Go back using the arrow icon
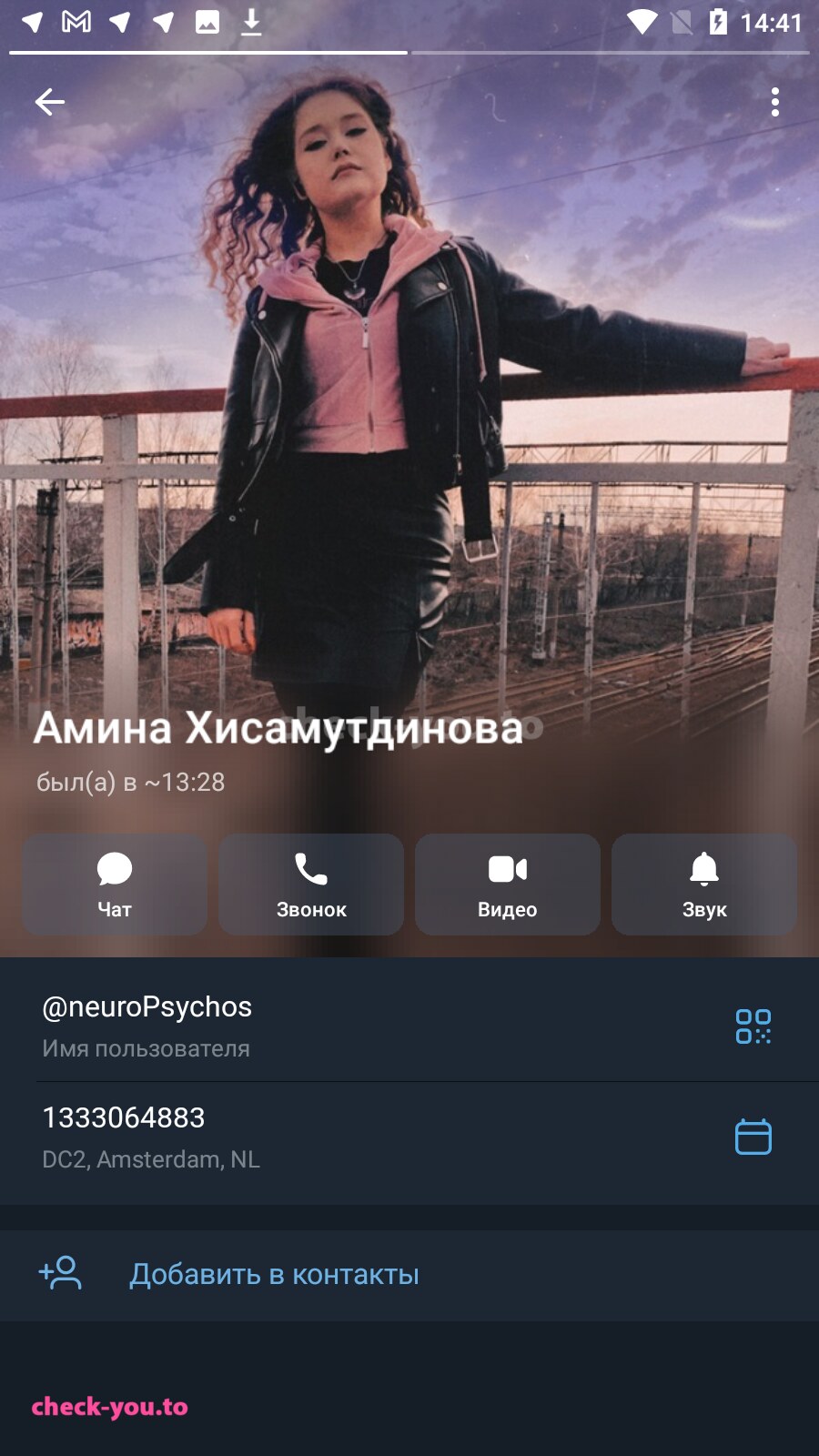This screenshot has height=1456, width=819. (50, 102)
